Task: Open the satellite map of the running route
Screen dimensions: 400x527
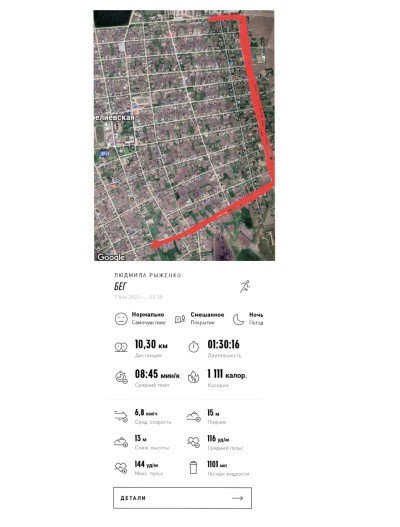Action: (x=184, y=135)
